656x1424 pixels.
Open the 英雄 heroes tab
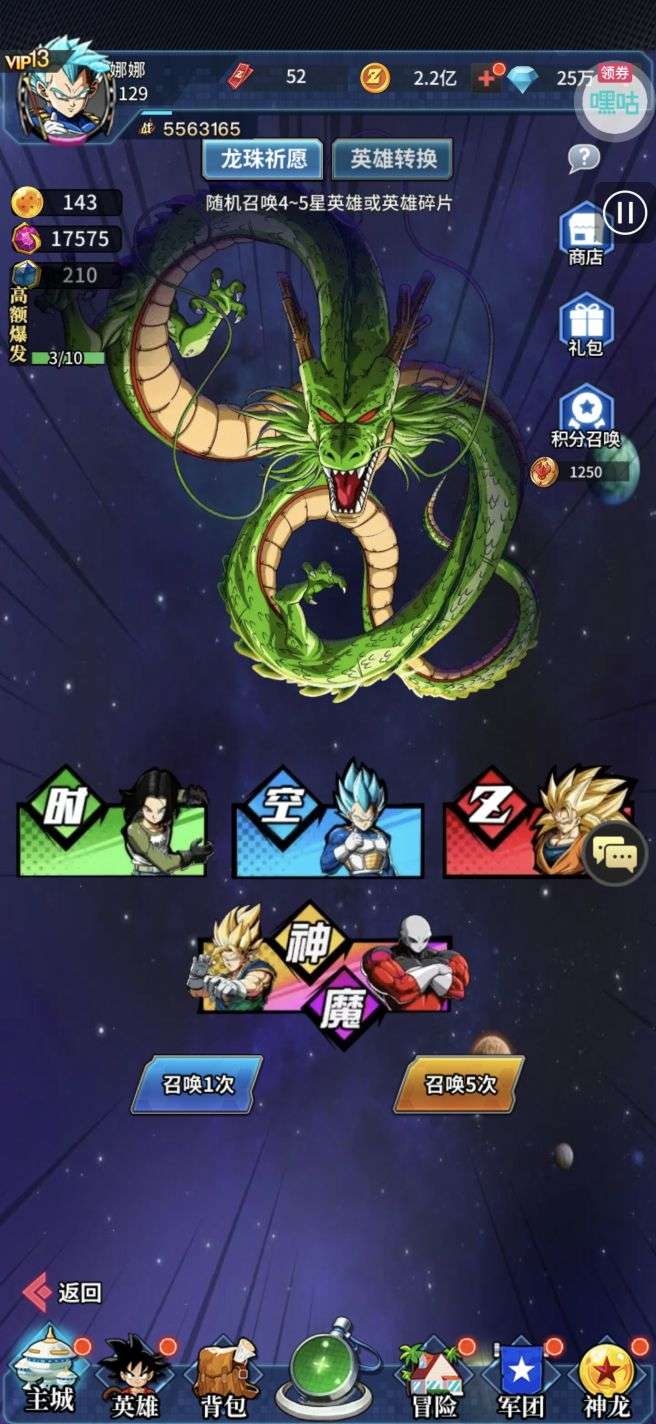pyautogui.click(x=134, y=1377)
